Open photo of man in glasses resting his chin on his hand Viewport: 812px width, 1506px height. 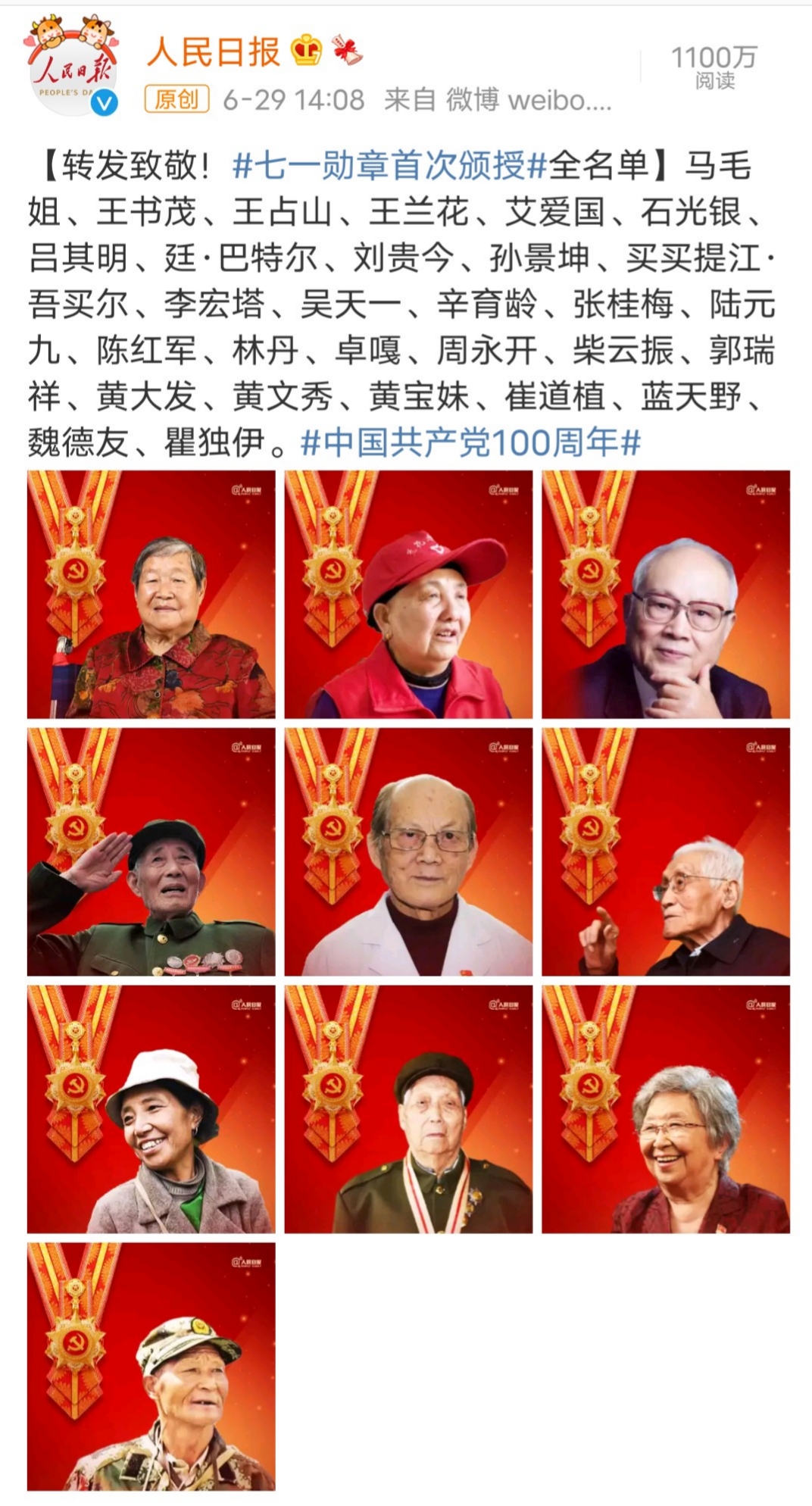[x=665, y=595]
